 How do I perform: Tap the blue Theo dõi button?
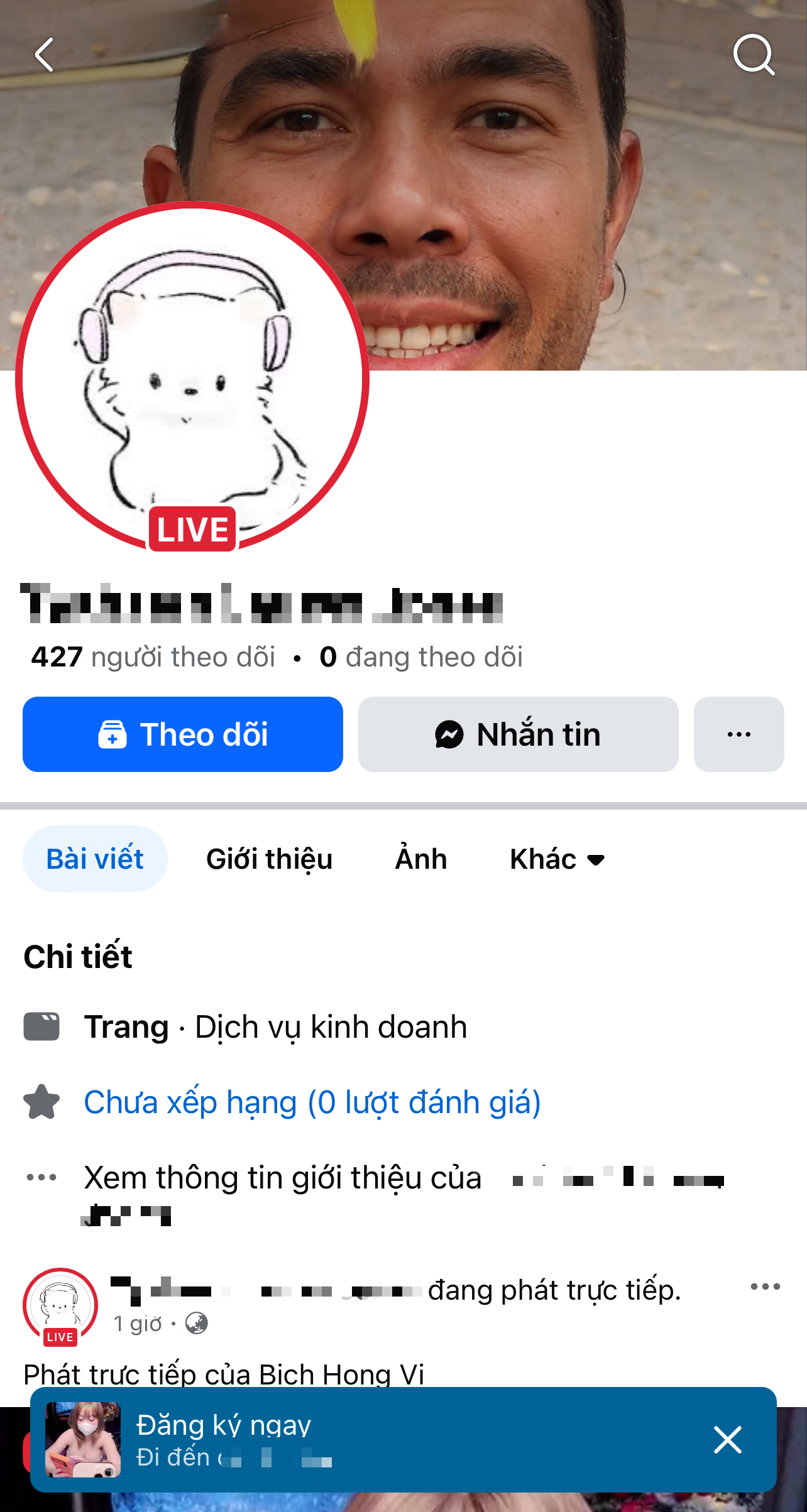[183, 734]
